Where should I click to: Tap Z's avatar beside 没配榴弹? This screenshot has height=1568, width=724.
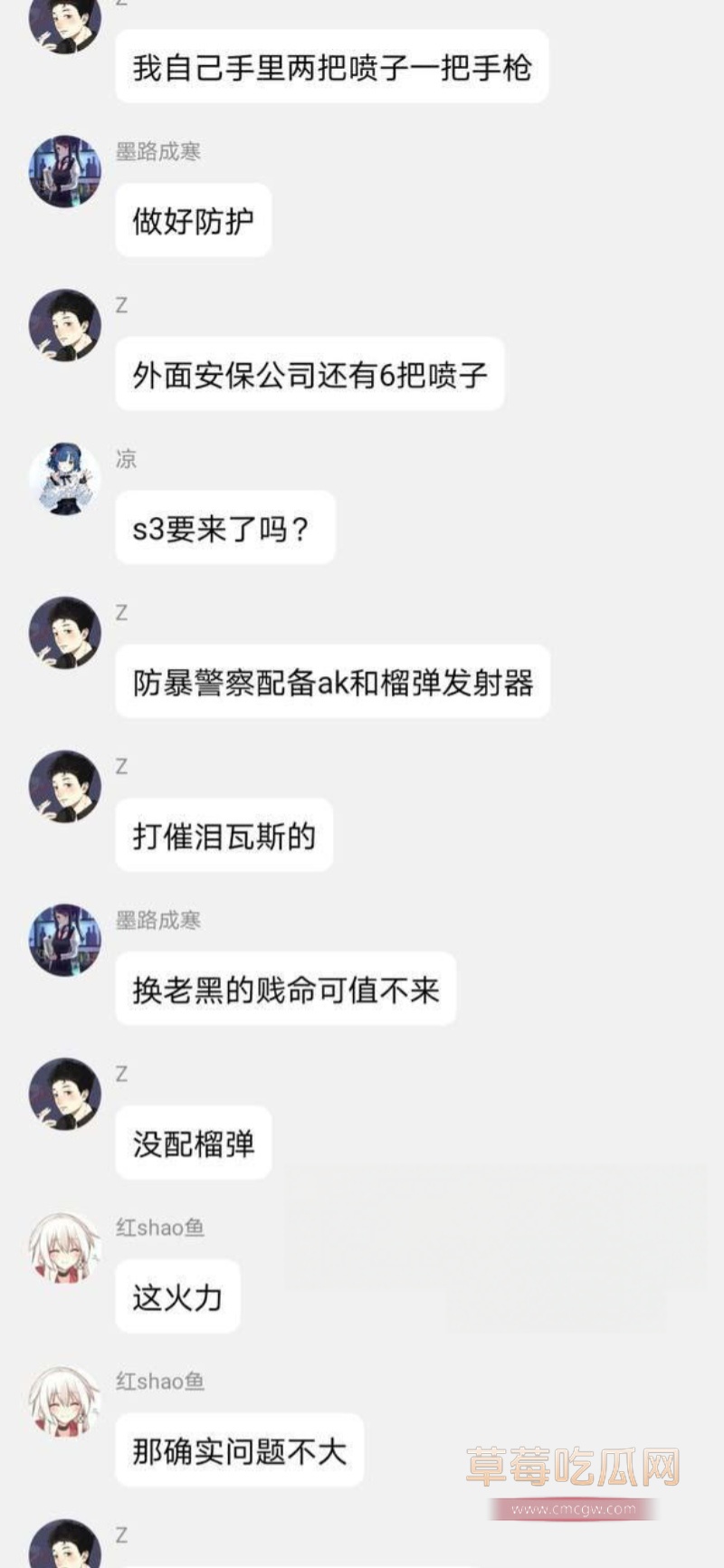65,1094
